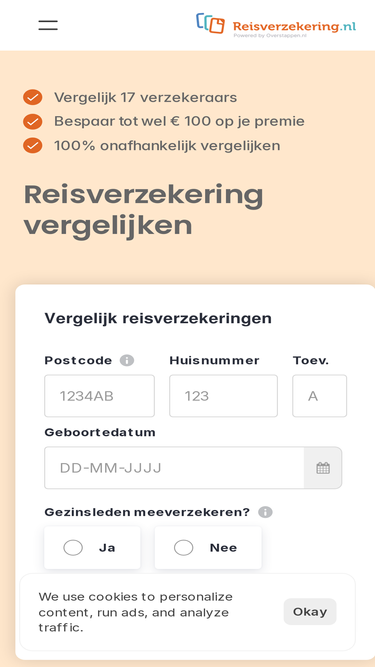375x667 pixels.
Task: Focus the Toev. addition field
Action: pyautogui.click(x=319, y=396)
